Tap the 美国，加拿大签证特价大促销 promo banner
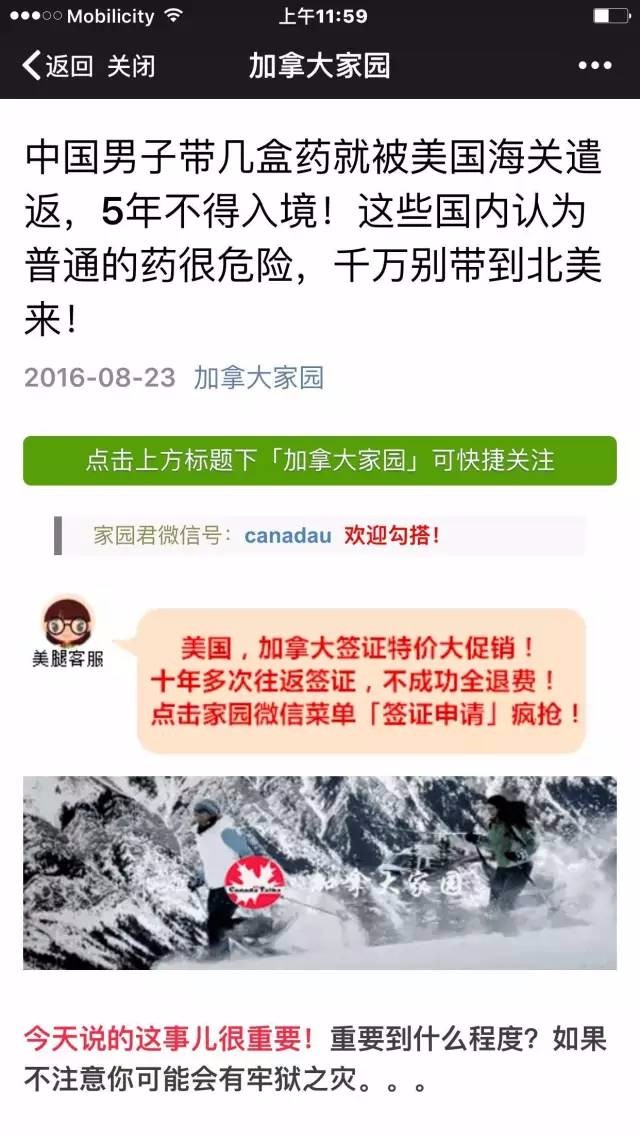The image size is (640, 1138). pyautogui.click(x=361, y=680)
